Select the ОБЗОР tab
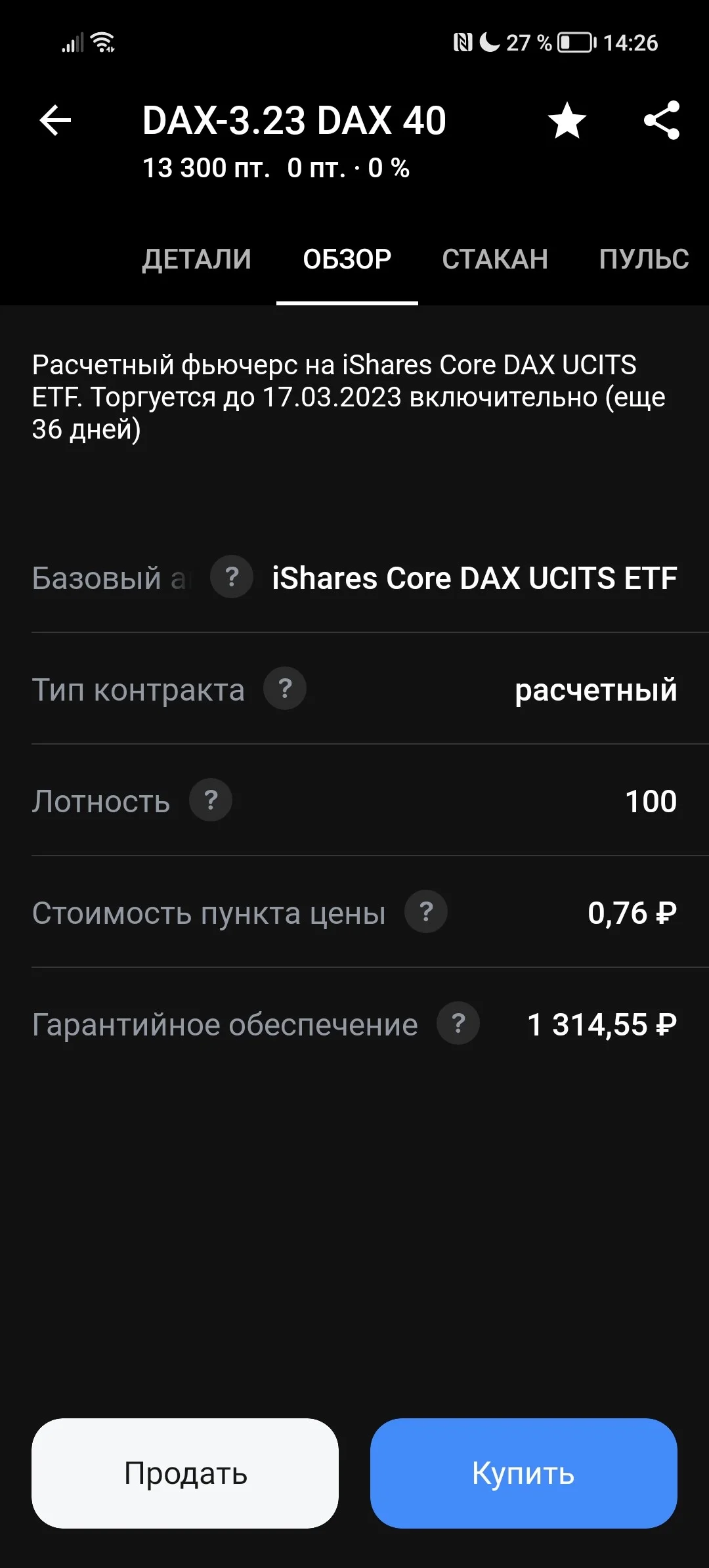709x1568 pixels. pos(347,259)
